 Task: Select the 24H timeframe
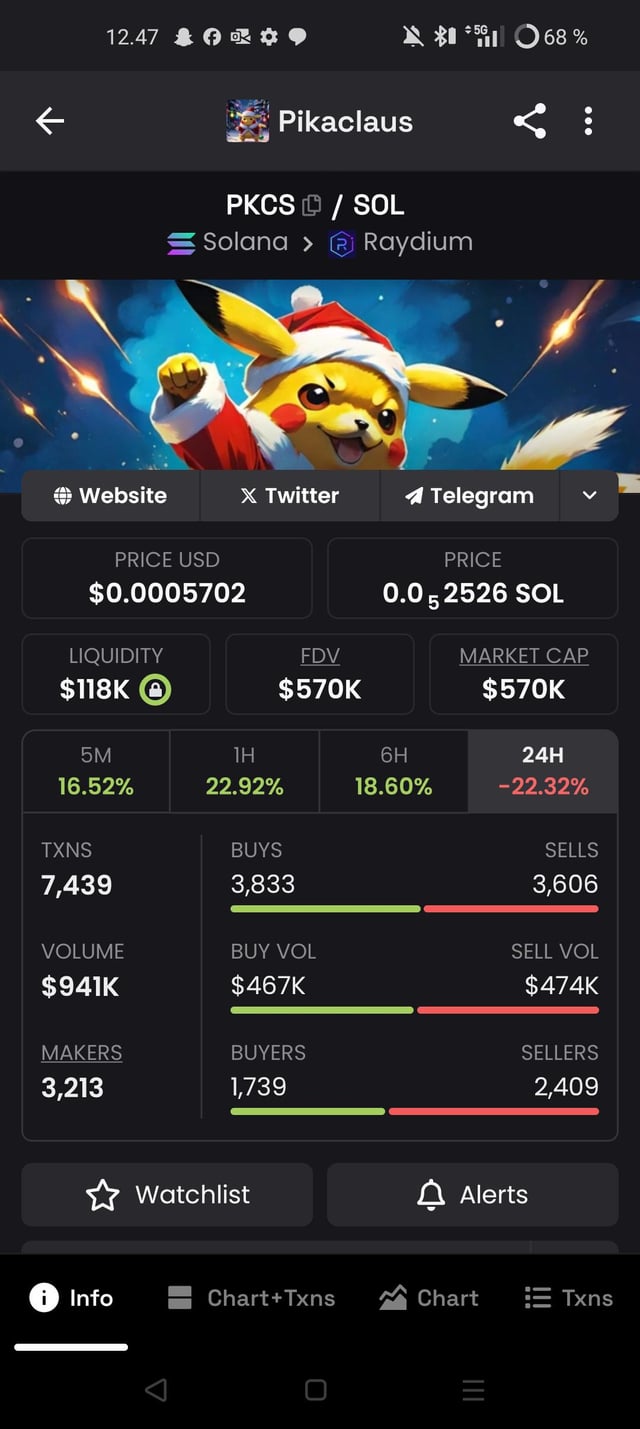[x=542, y=771]
